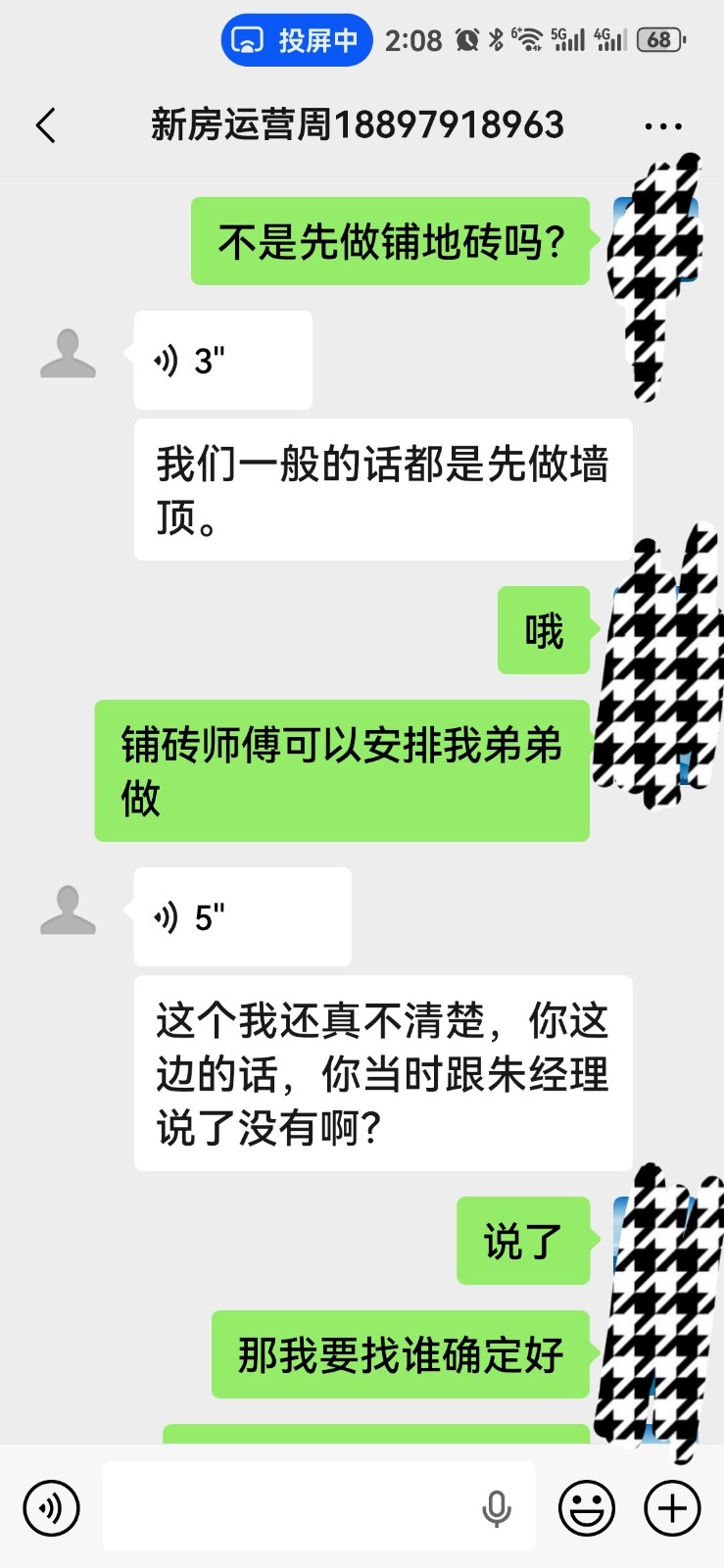Open the plus attachments menu

click(672, 1507)
